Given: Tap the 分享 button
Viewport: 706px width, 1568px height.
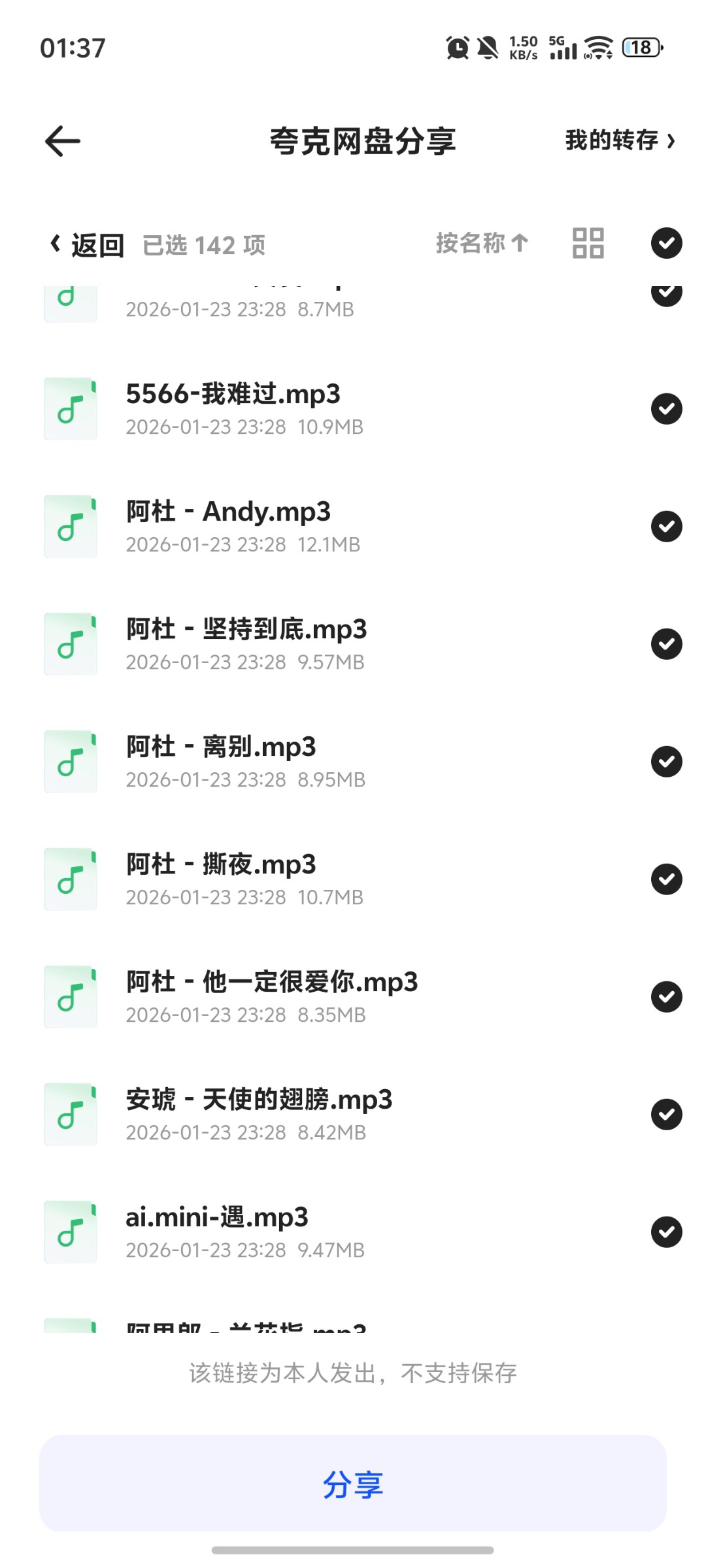Looking at the screenshot, I should pyautogui.click(x=353, y=1483).
